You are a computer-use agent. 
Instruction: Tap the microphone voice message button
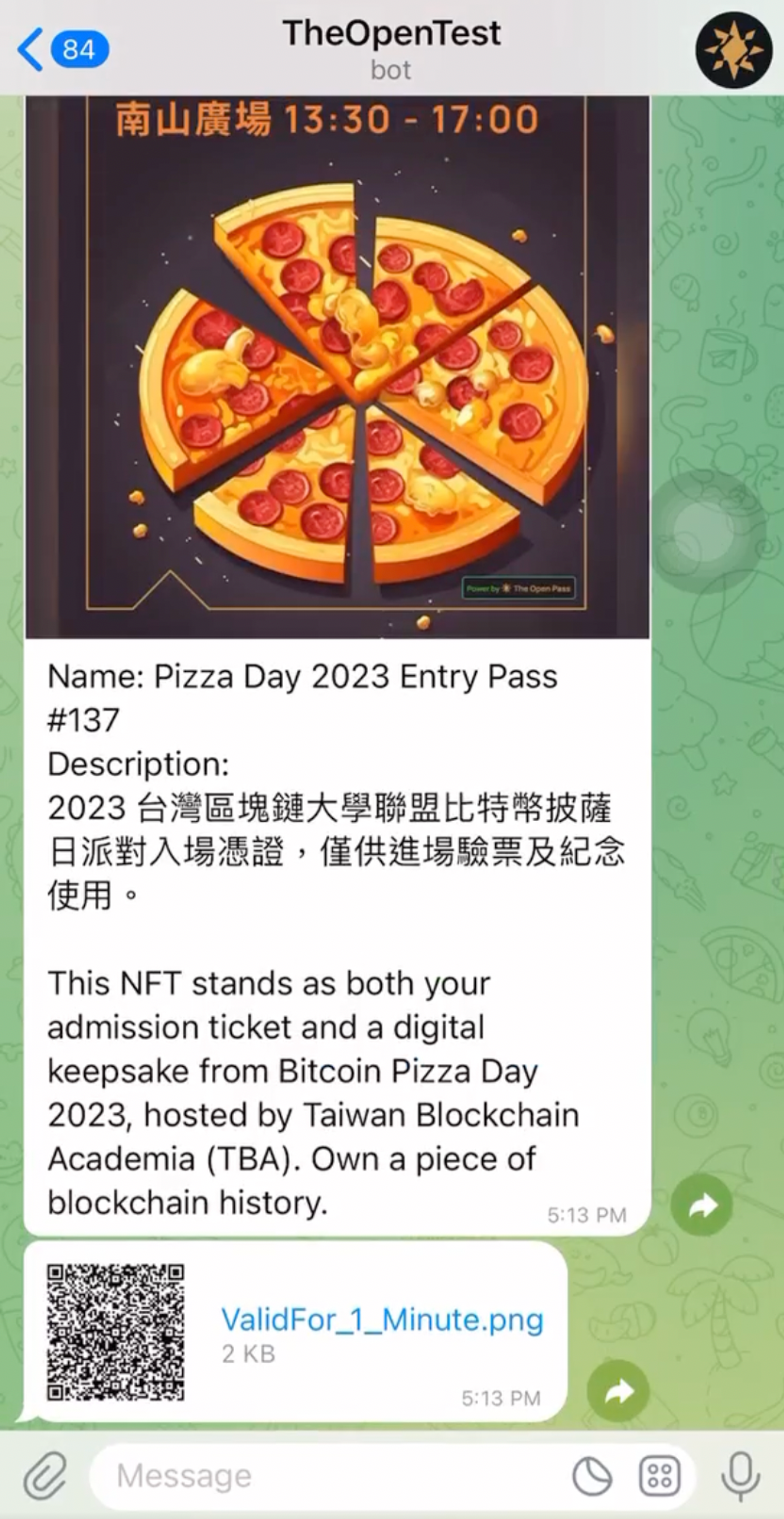(740, 1475)
